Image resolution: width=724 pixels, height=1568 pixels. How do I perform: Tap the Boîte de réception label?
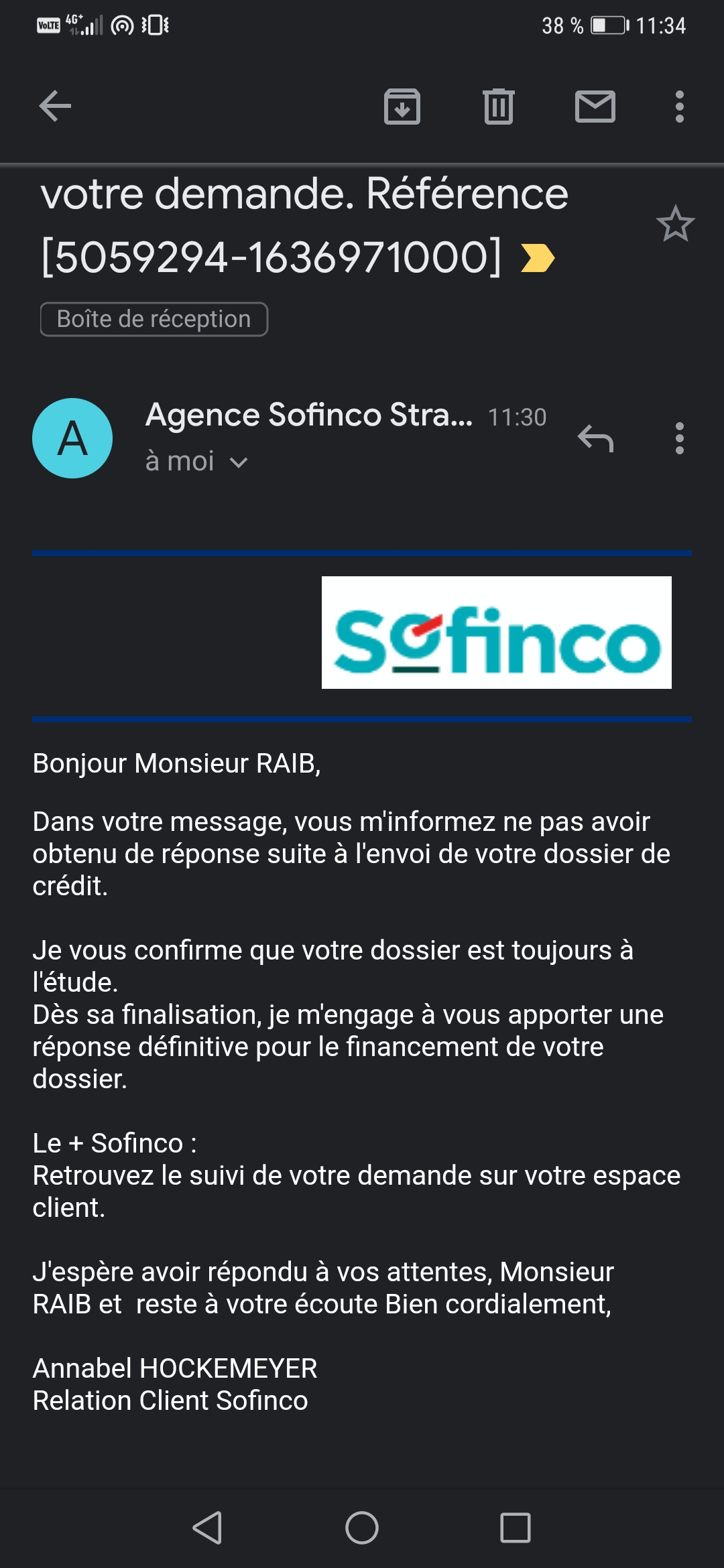point(154,319)
